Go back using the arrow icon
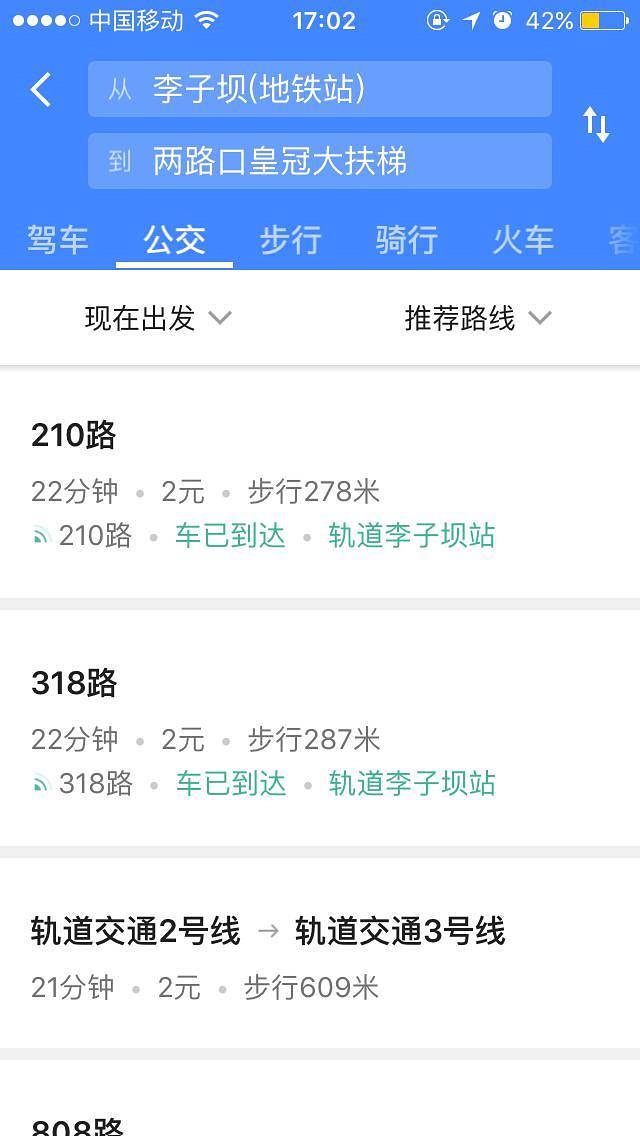 (x=41, y=90)
